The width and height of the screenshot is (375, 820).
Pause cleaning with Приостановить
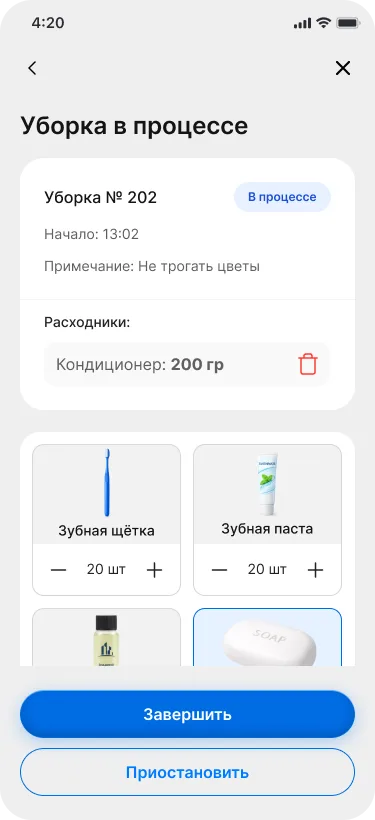187,772
